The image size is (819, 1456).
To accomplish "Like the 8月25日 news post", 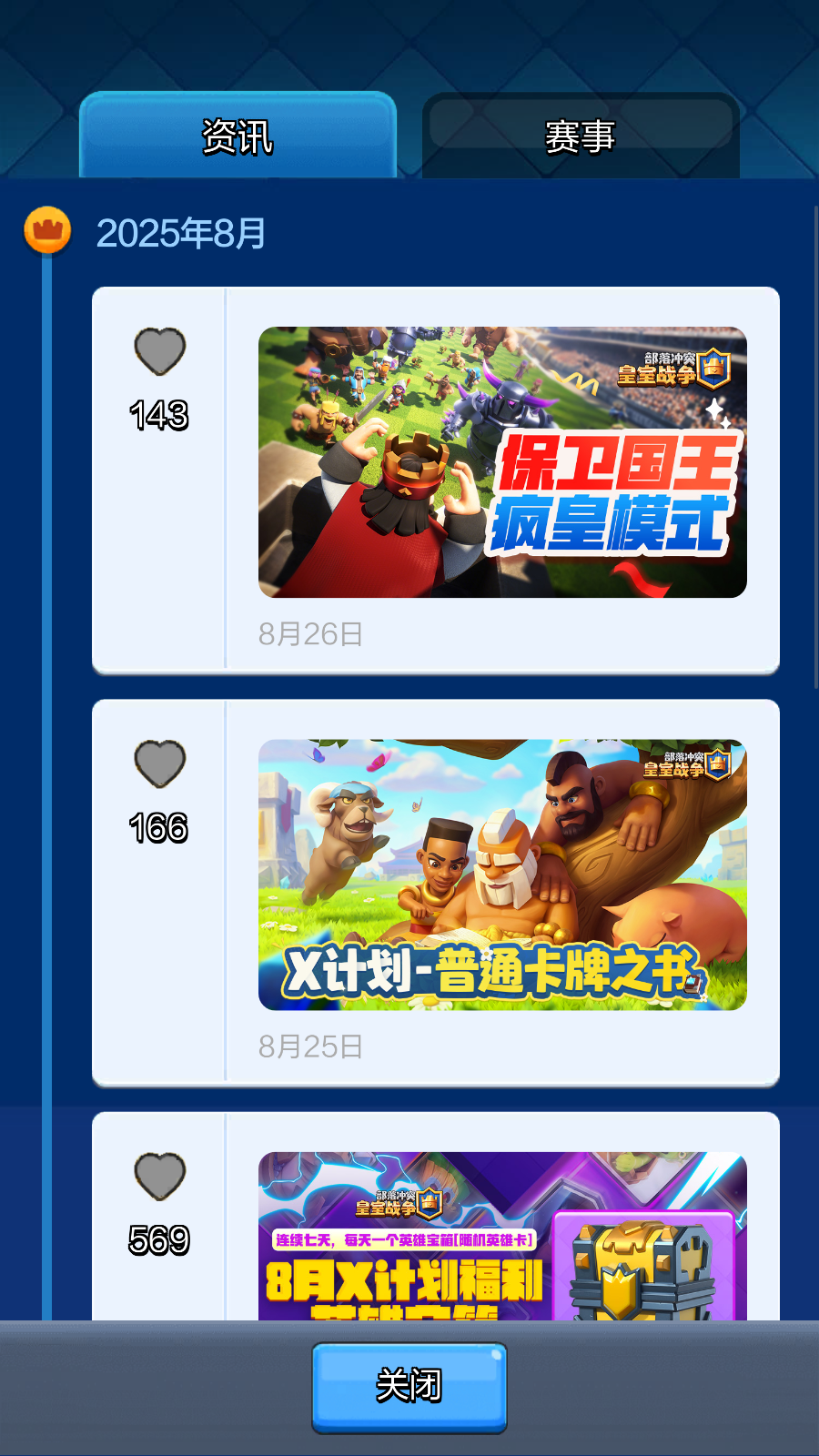I will 160,763.
